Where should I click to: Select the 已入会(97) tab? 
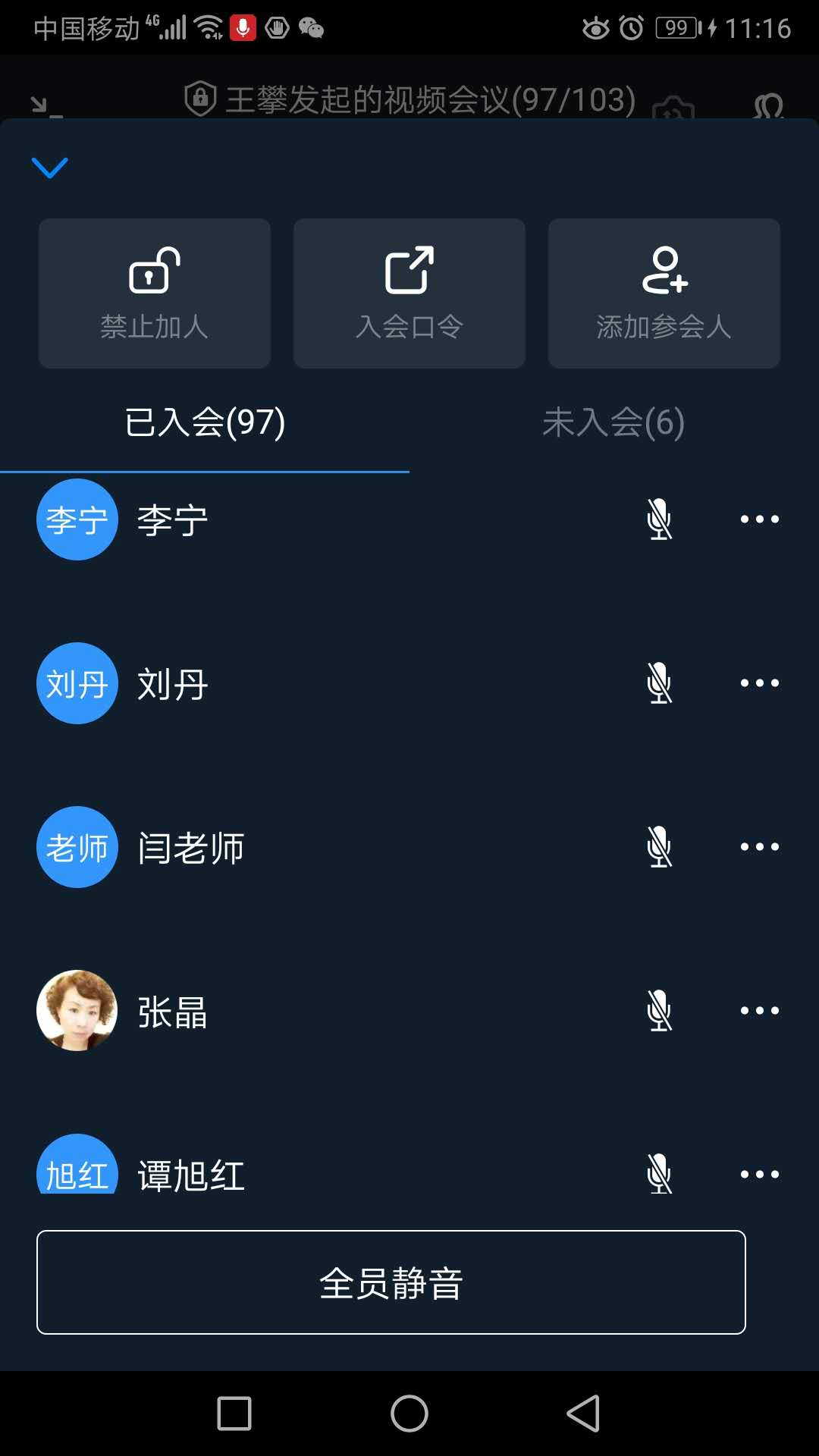pyautogui.click(x=205, y=422)
